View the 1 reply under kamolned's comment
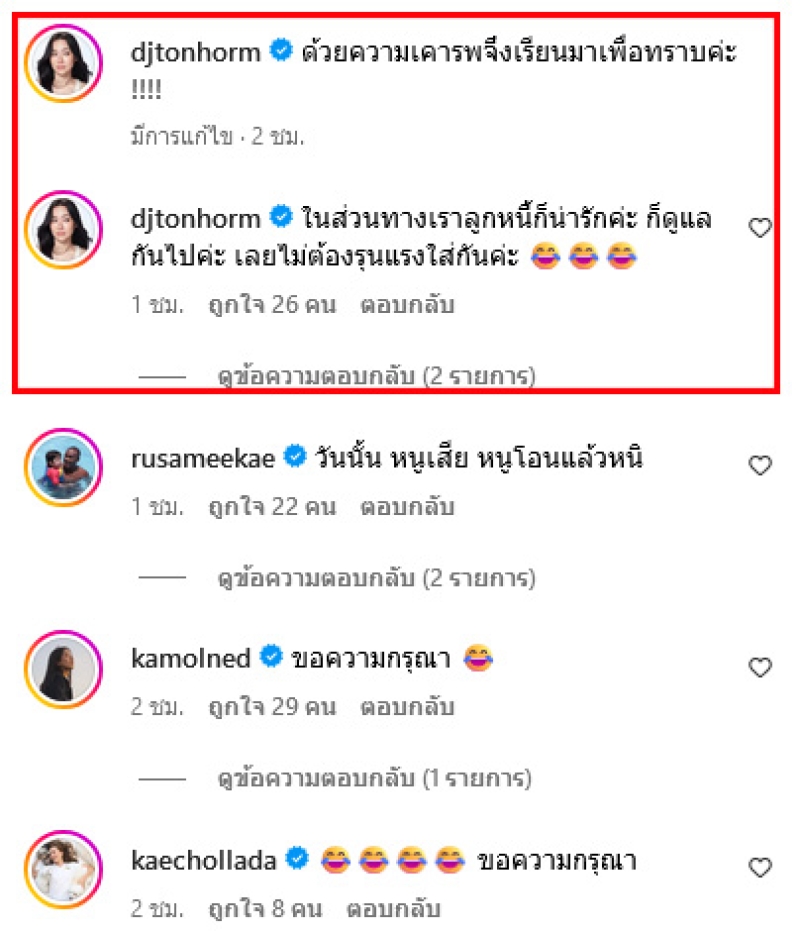 click(x=374, y=778)
